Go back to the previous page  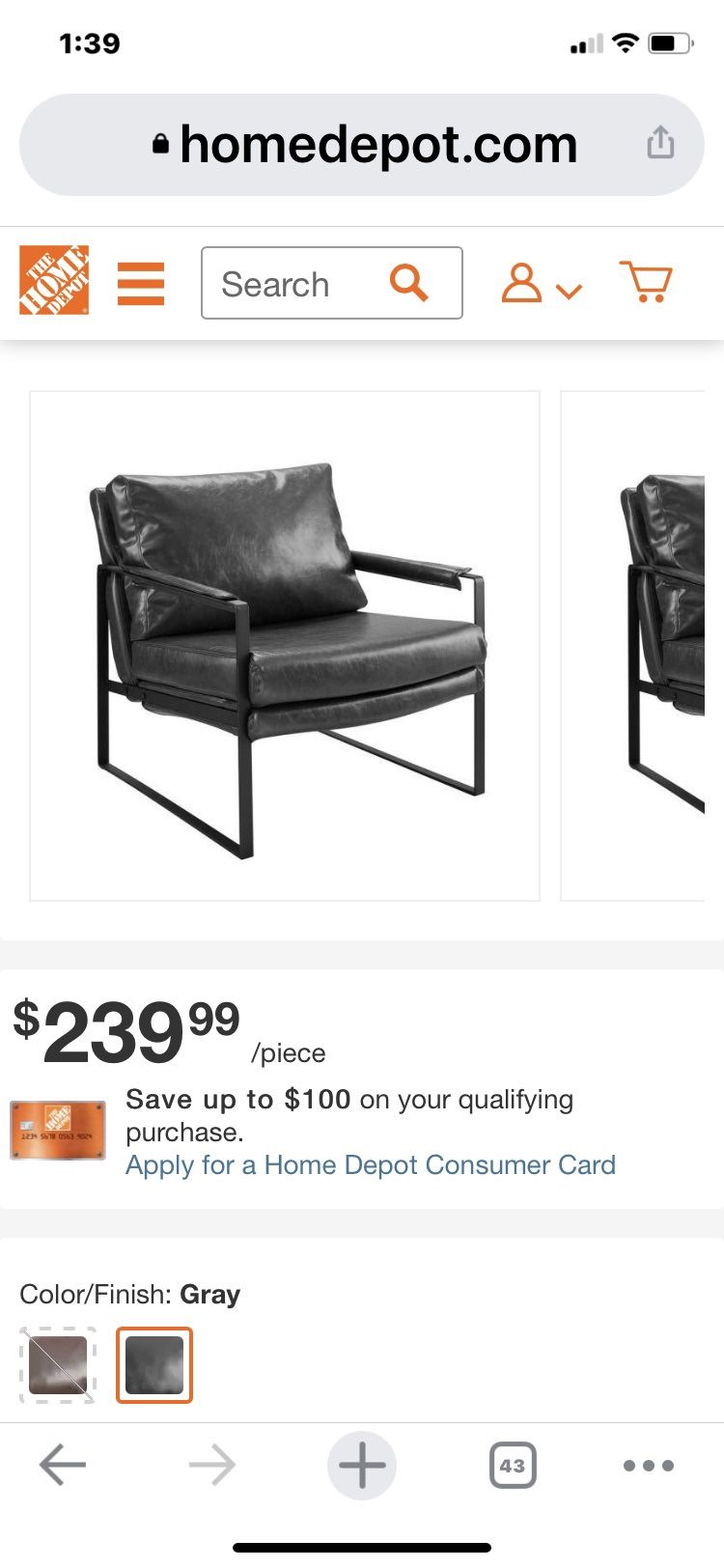coord(64,1465)
